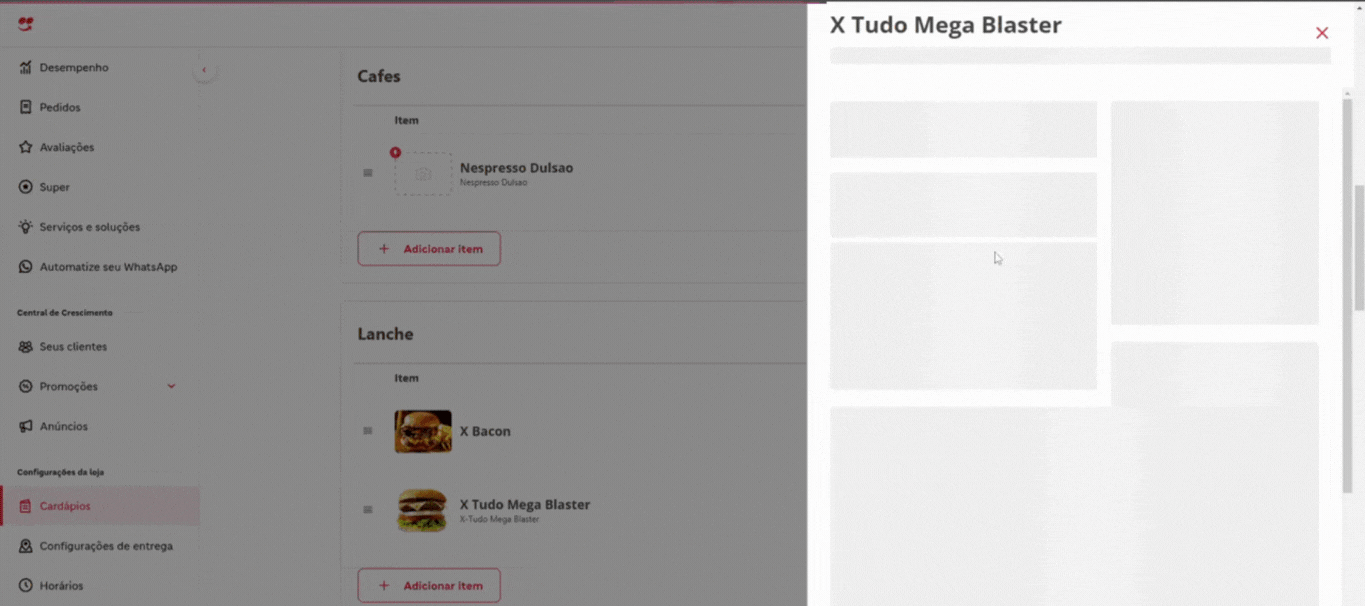Add an item to the Lanche category

pyautogui.click(x=429, y=586)
